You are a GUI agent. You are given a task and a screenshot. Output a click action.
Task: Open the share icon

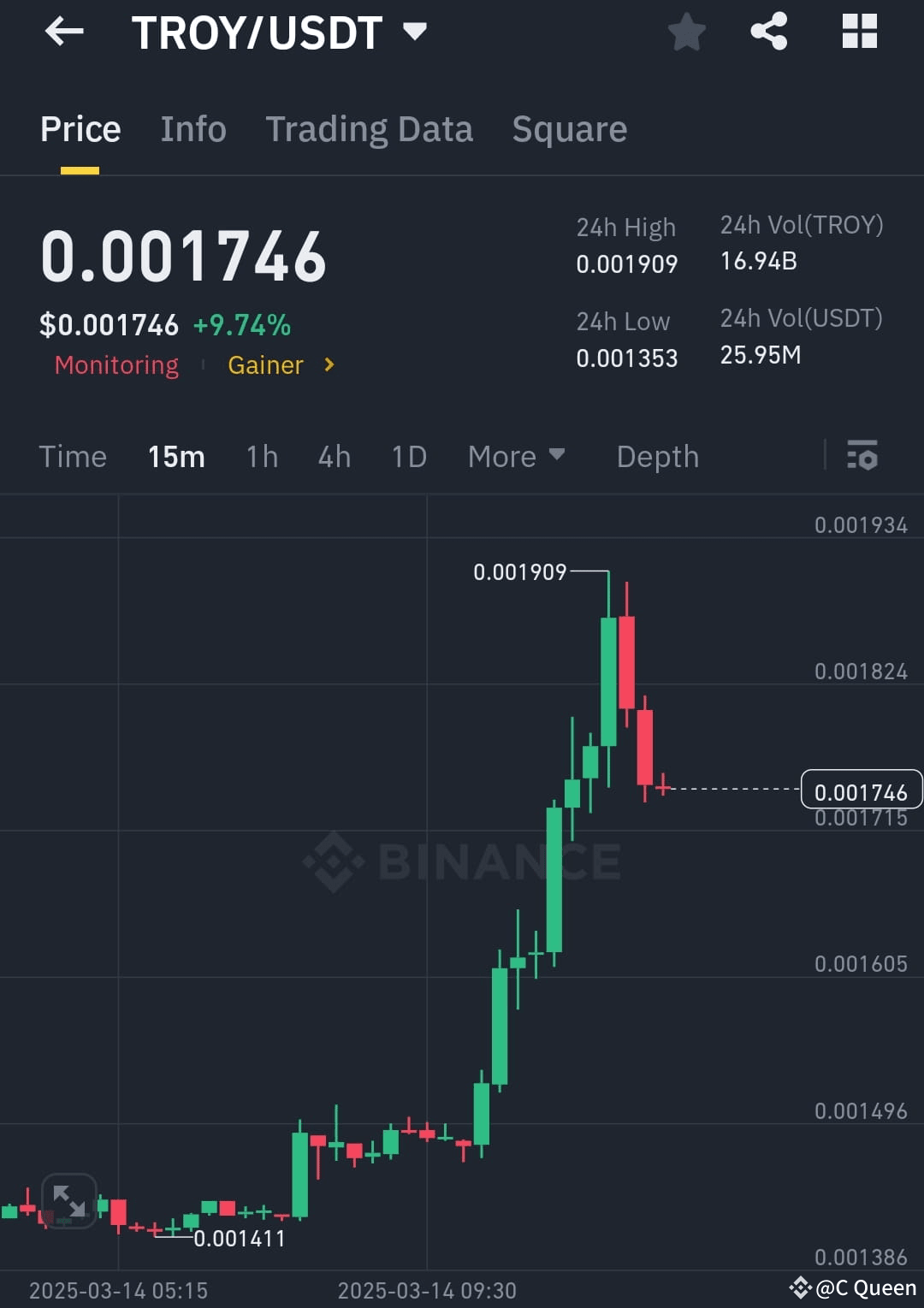point(768,31)
